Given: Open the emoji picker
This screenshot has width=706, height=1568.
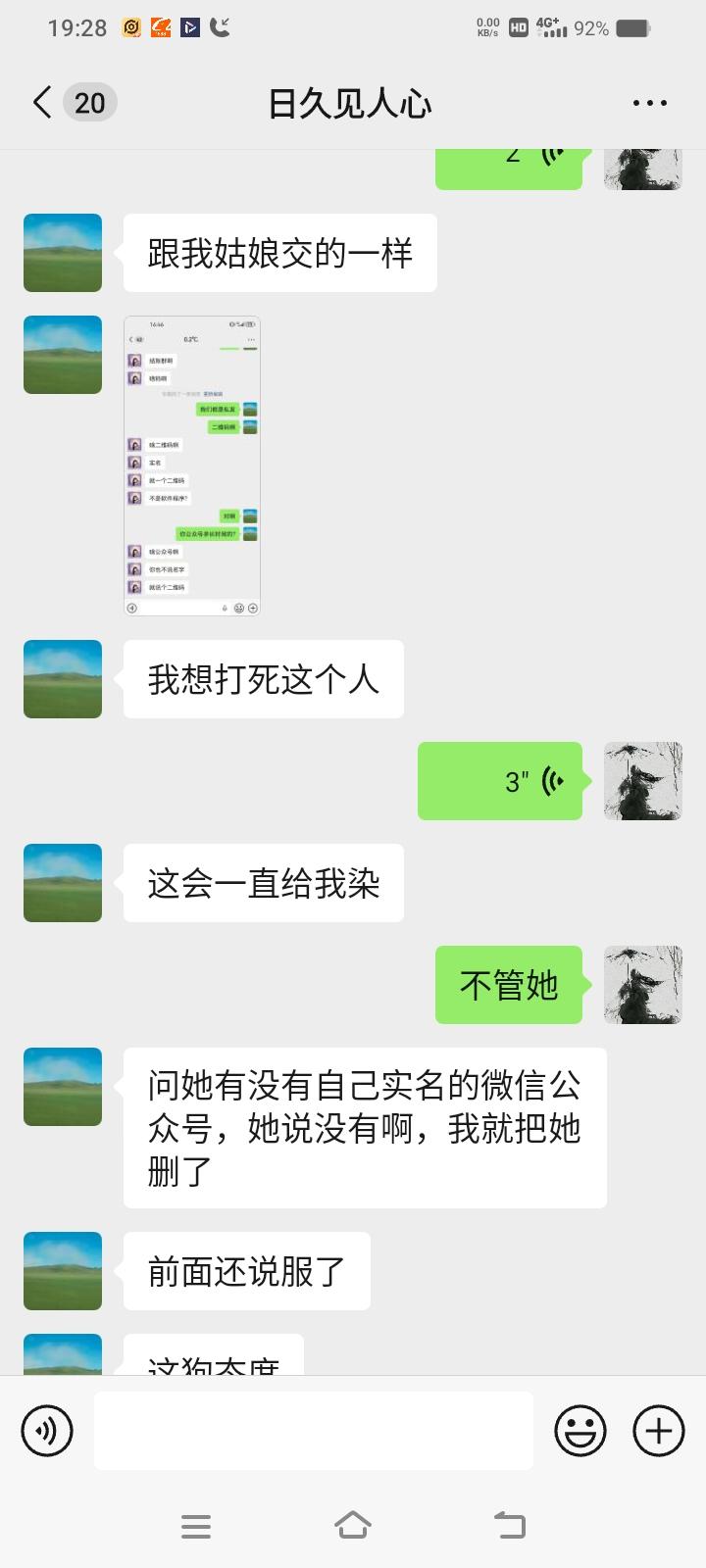Looking at the screenshot, I should [x=580, y=1431].
